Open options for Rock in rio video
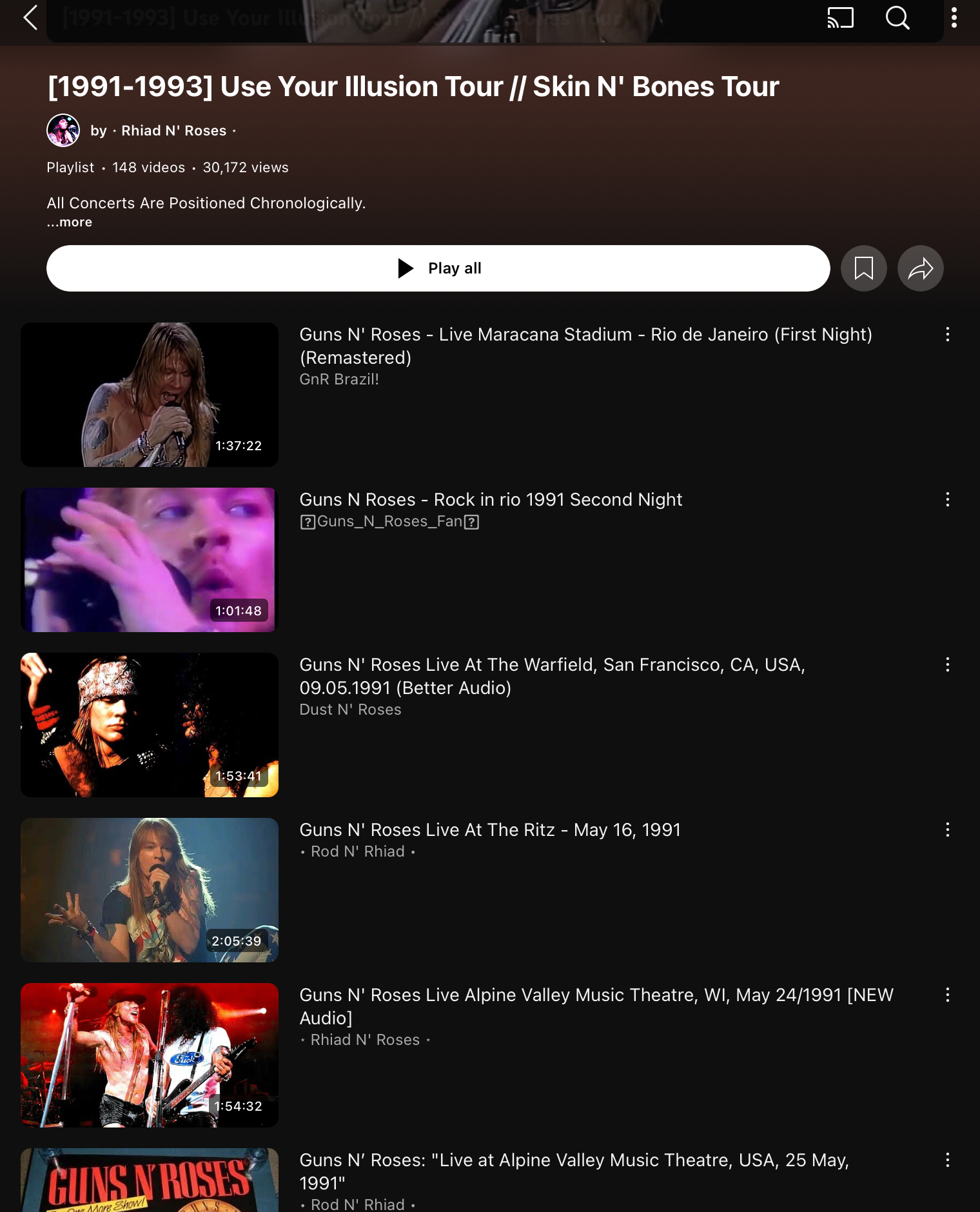Screen dimensions: 980x1212 [x=947, y=499]
